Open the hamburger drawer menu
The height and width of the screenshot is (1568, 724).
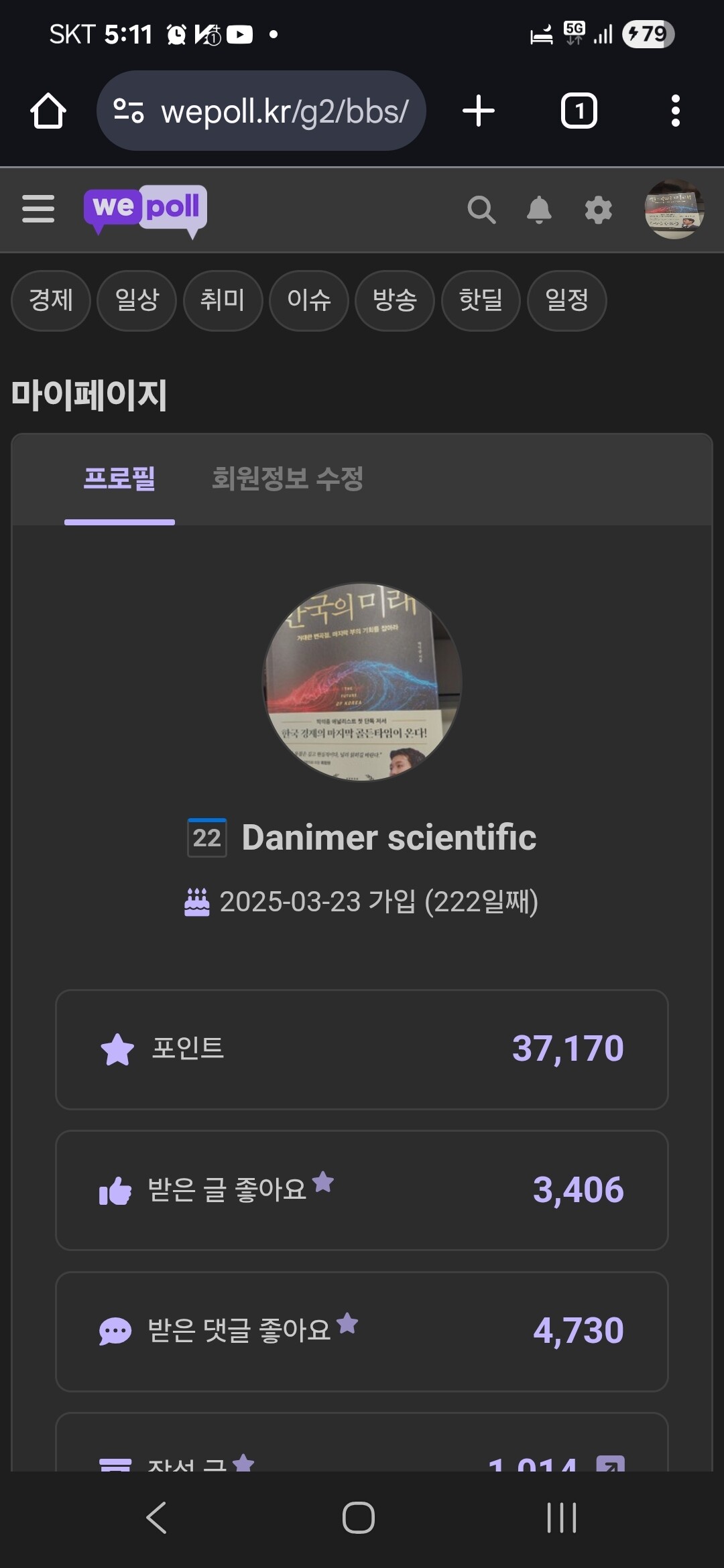tap(38, 209)
